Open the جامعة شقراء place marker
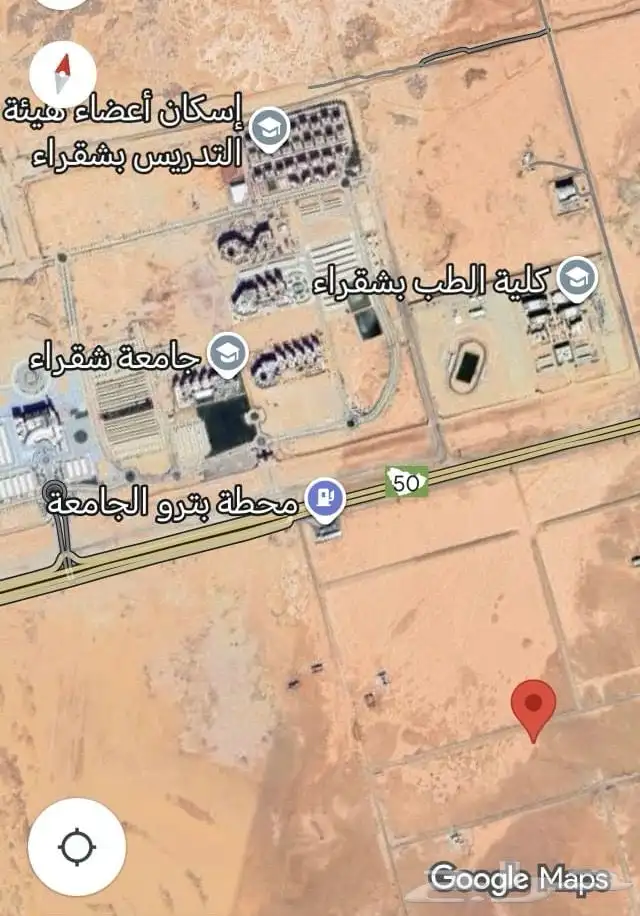640x916 pixels. (x=228, y=354)
